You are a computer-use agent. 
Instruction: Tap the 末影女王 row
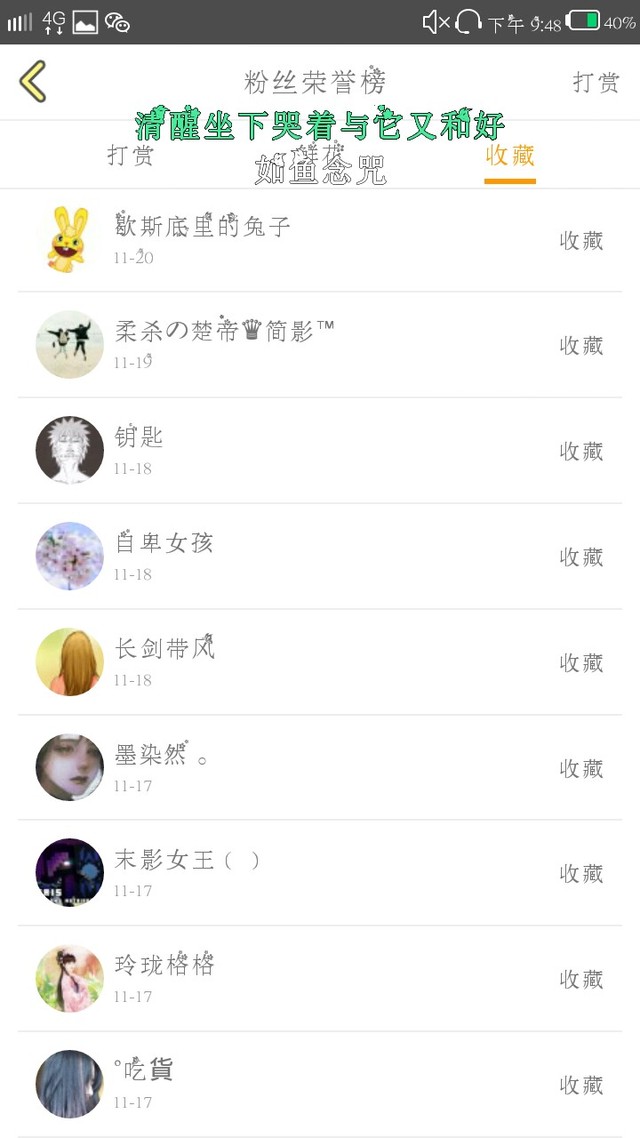(x=320, y=873)
